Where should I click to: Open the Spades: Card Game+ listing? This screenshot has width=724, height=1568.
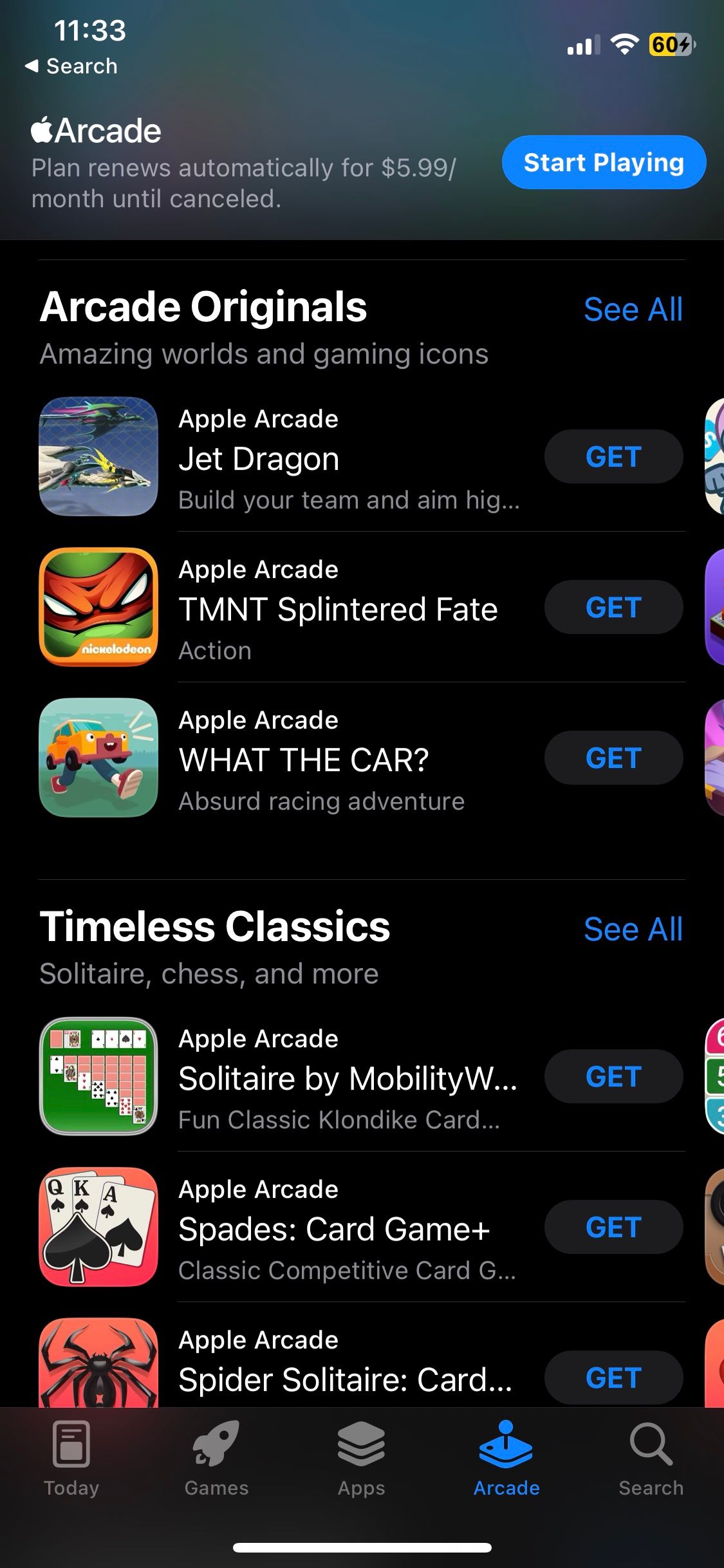click(x=333, y=1229)
